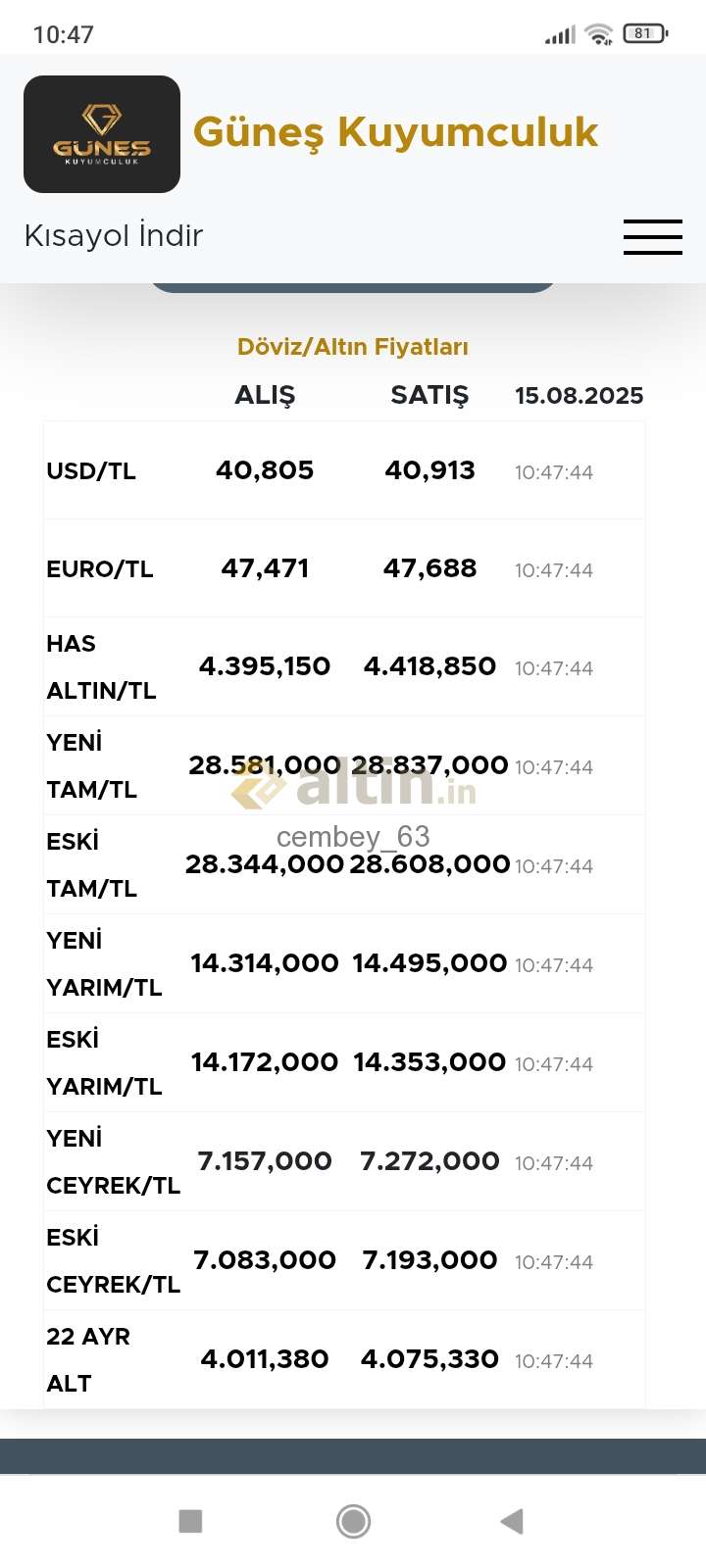Open Güneş Kuyumculuk home via the logo

click(x=102, y=134)
